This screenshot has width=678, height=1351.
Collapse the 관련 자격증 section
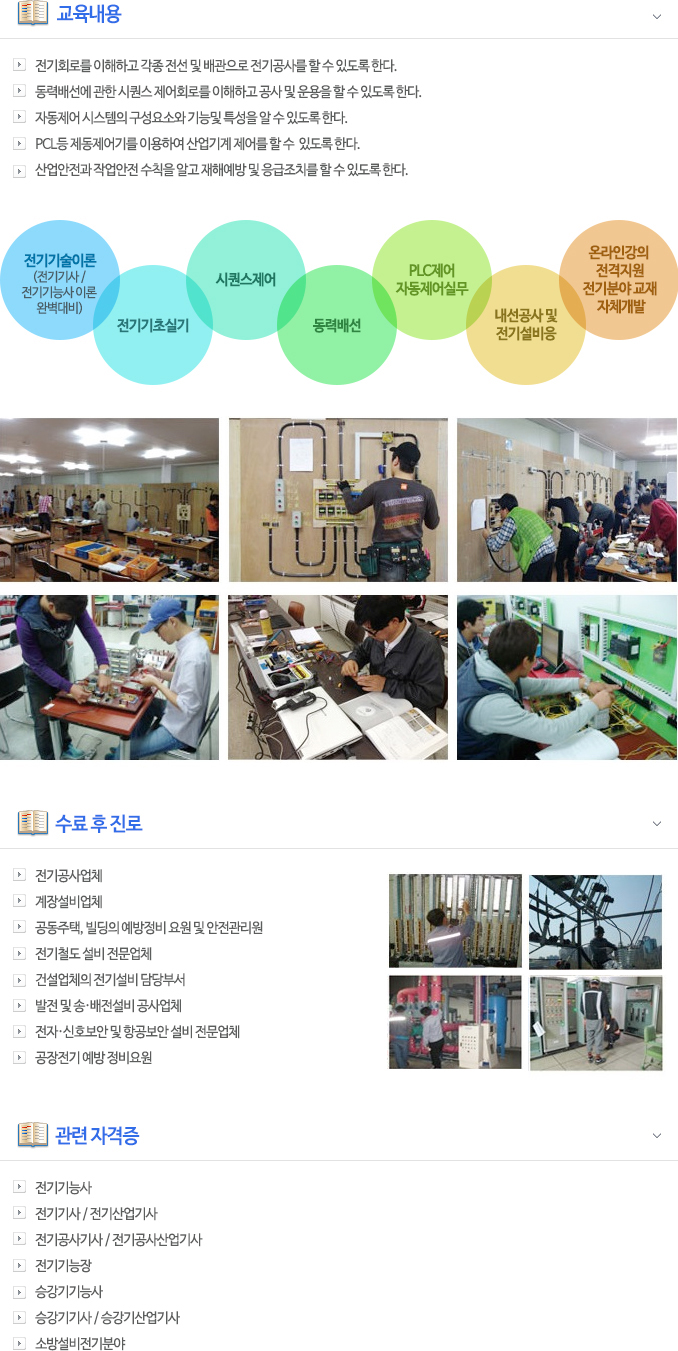coord(657,1136)
